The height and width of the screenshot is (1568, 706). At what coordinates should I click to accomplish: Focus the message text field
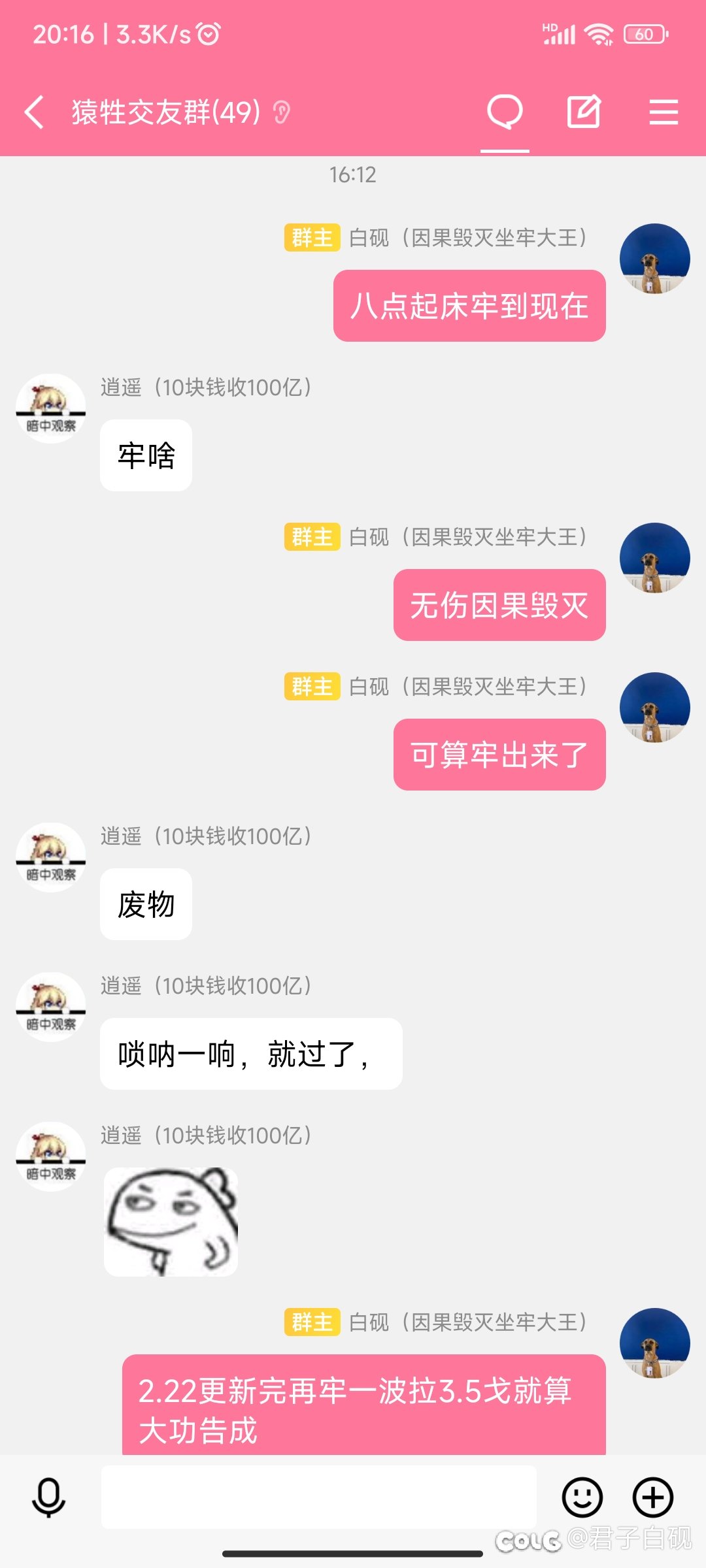pyautogui.click(x=319, y=1496)
